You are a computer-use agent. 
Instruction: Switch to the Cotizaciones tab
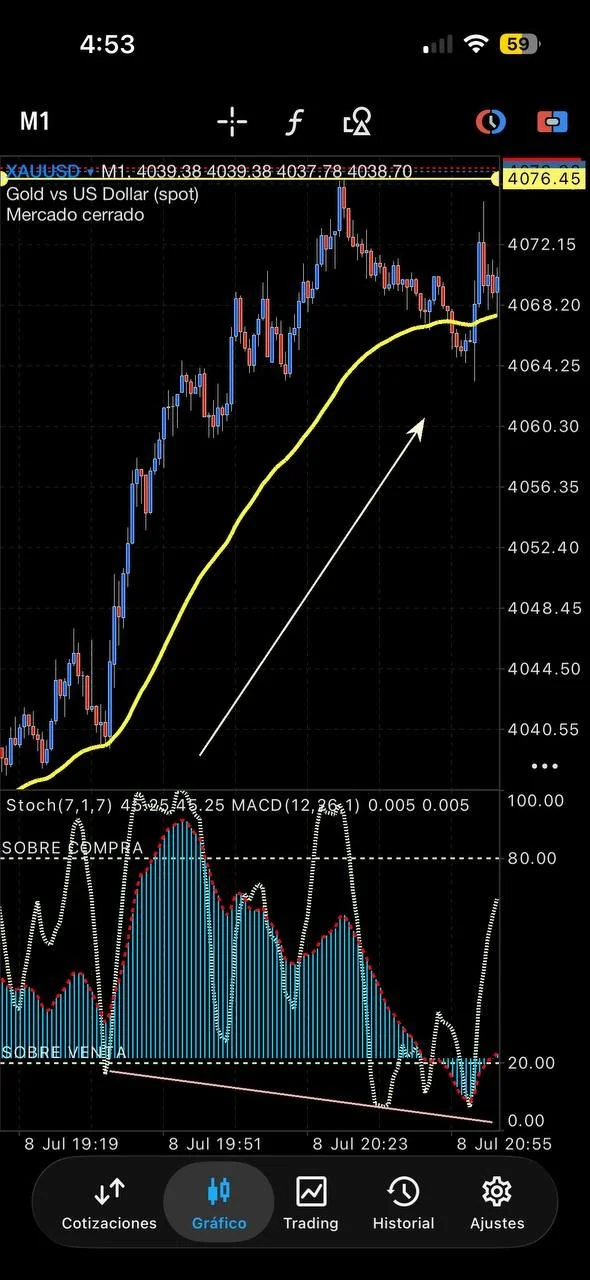click(x=109, y=1203)
